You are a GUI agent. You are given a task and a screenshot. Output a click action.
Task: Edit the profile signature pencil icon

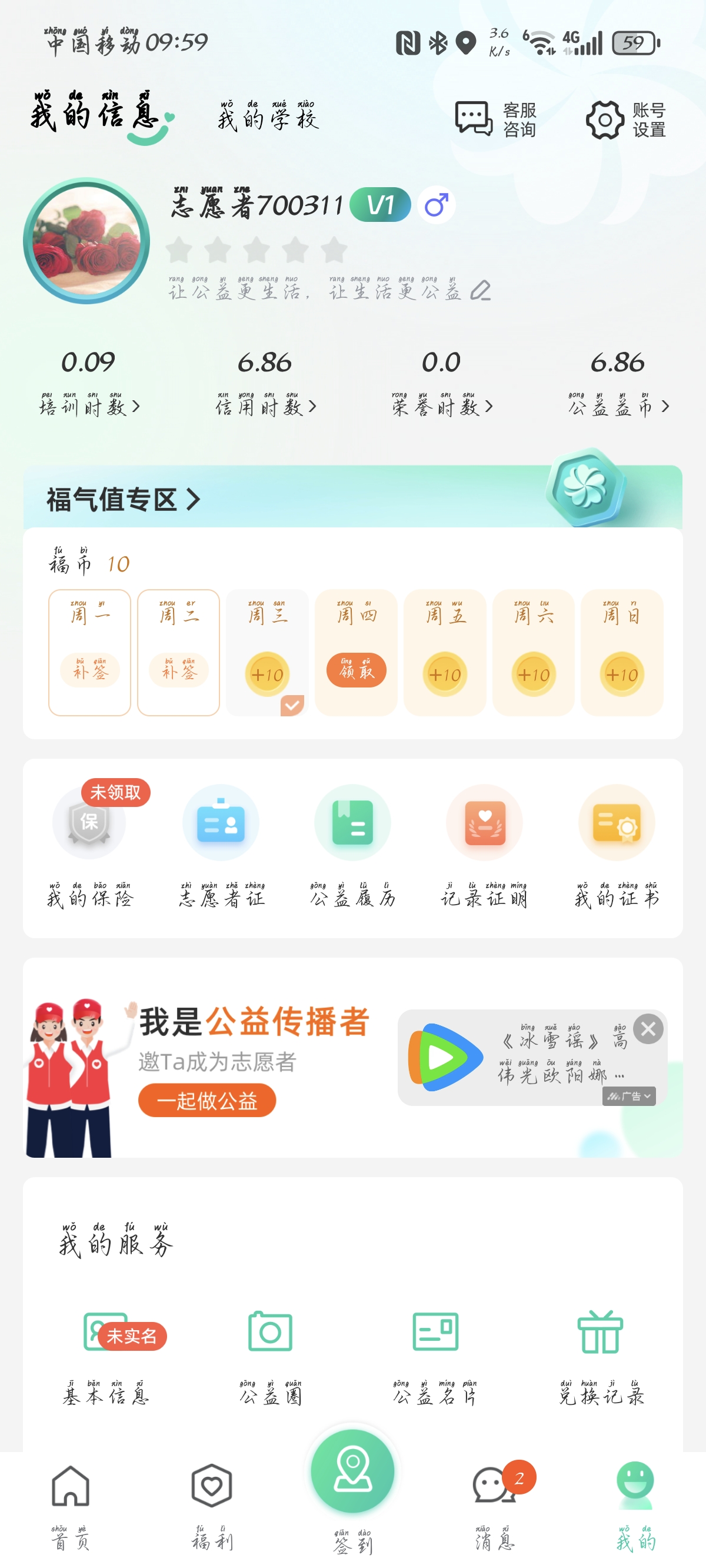coord(480,291)
